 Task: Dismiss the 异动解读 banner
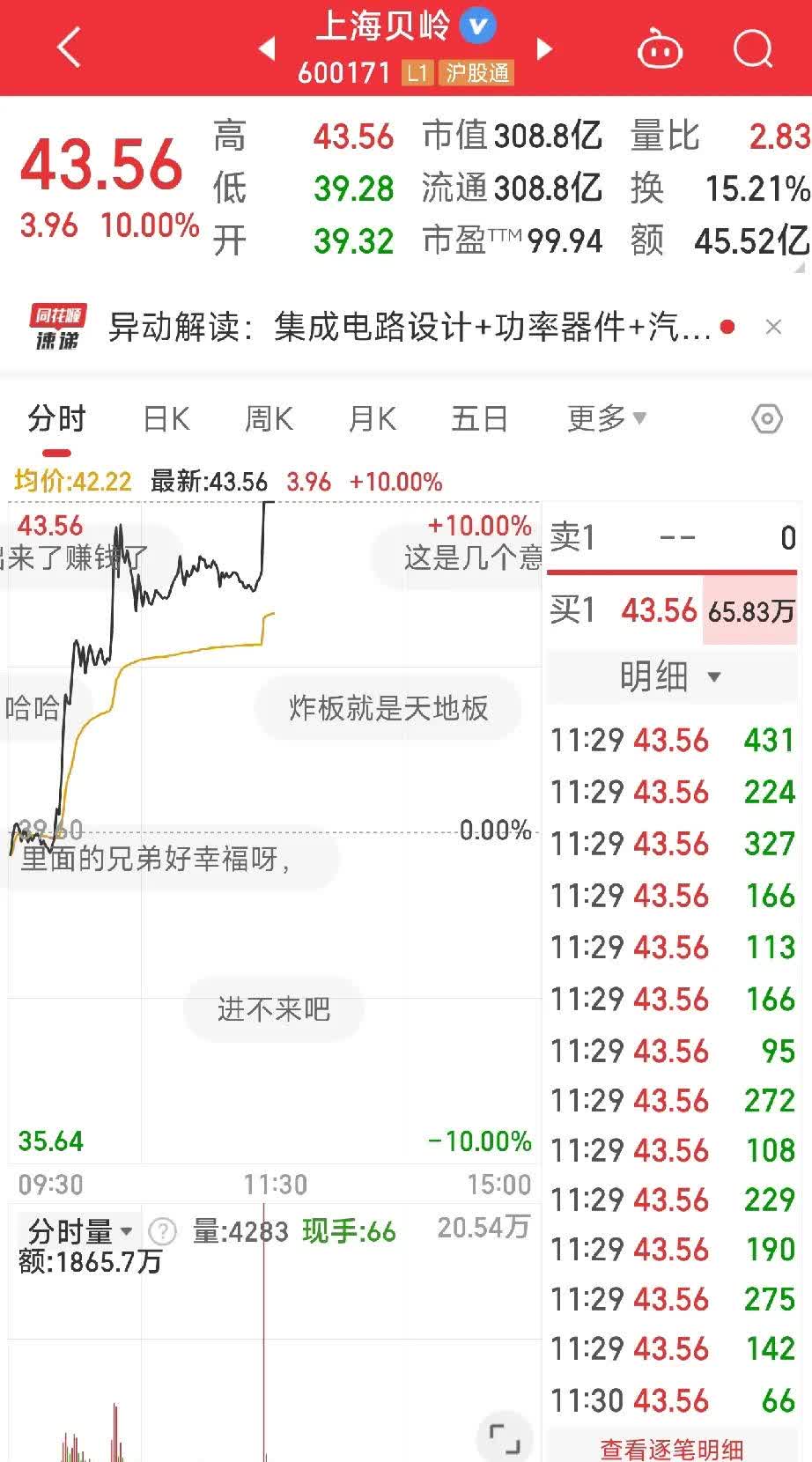774,327
